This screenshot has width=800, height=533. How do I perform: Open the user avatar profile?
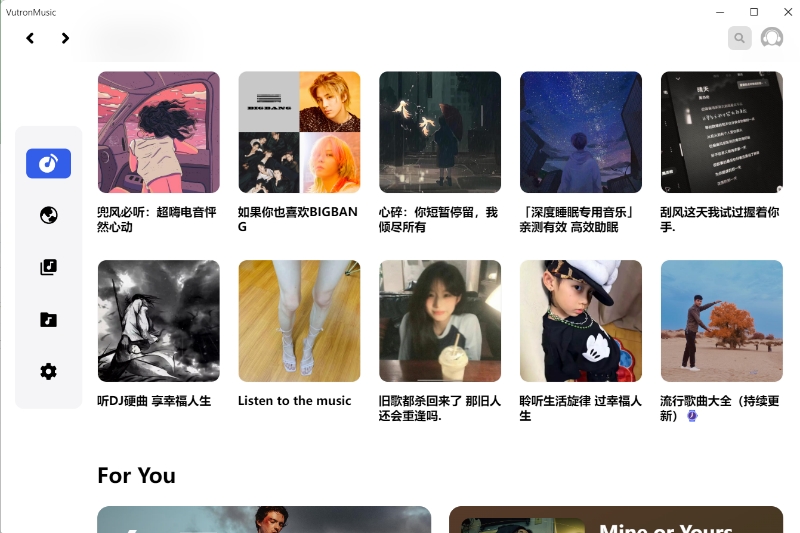tap(771, 38)
